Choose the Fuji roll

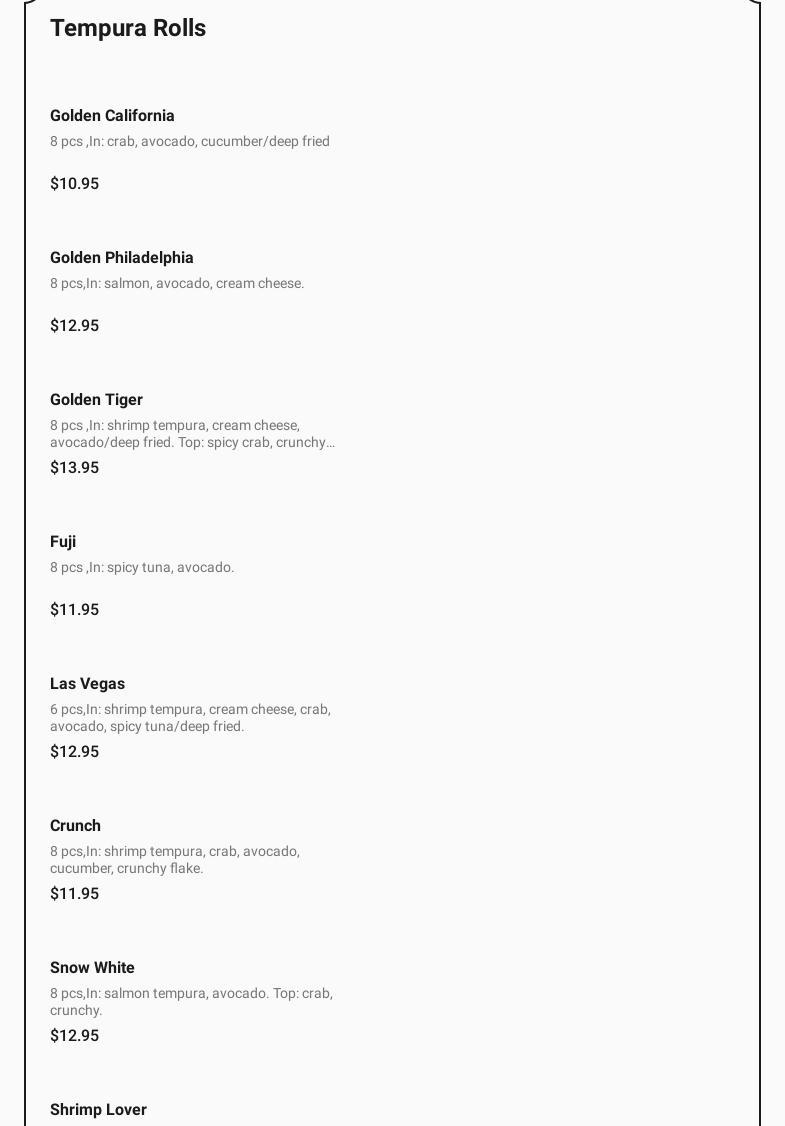click(x=63, y=542)
